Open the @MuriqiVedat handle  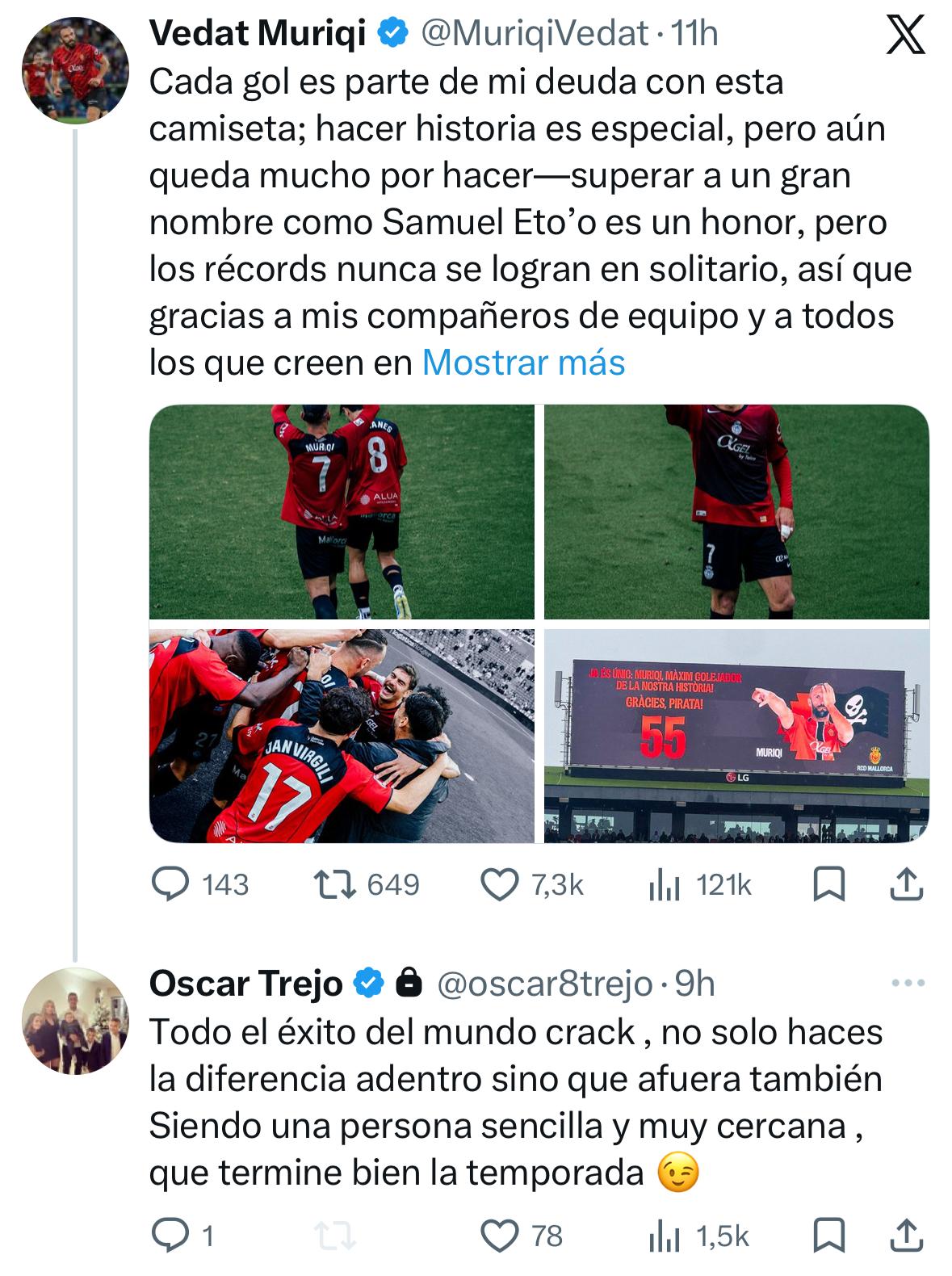coord(534,34)
